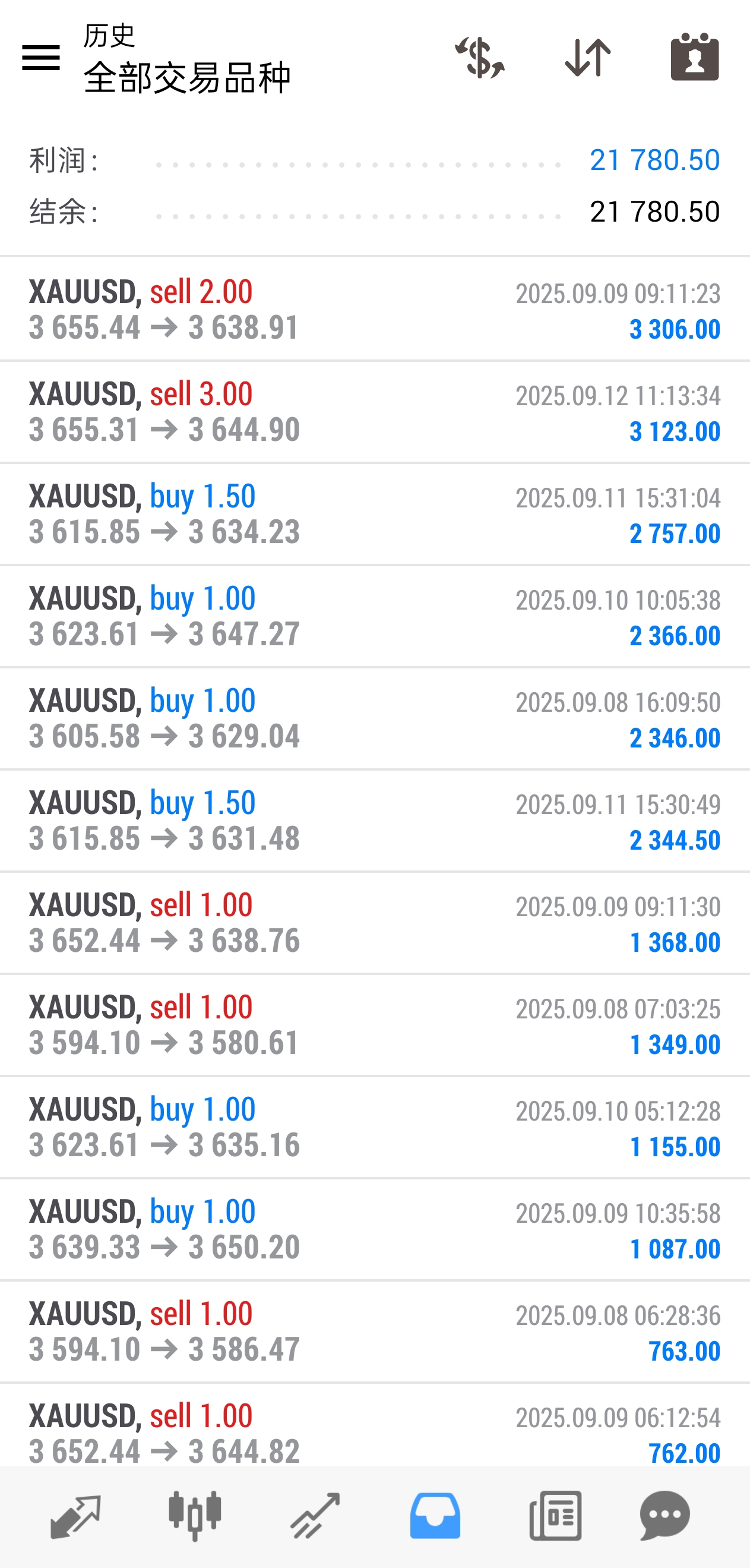Open the sort order arrows
The width and height of the screenshot is (750, 1568).
tap(588, 58)
